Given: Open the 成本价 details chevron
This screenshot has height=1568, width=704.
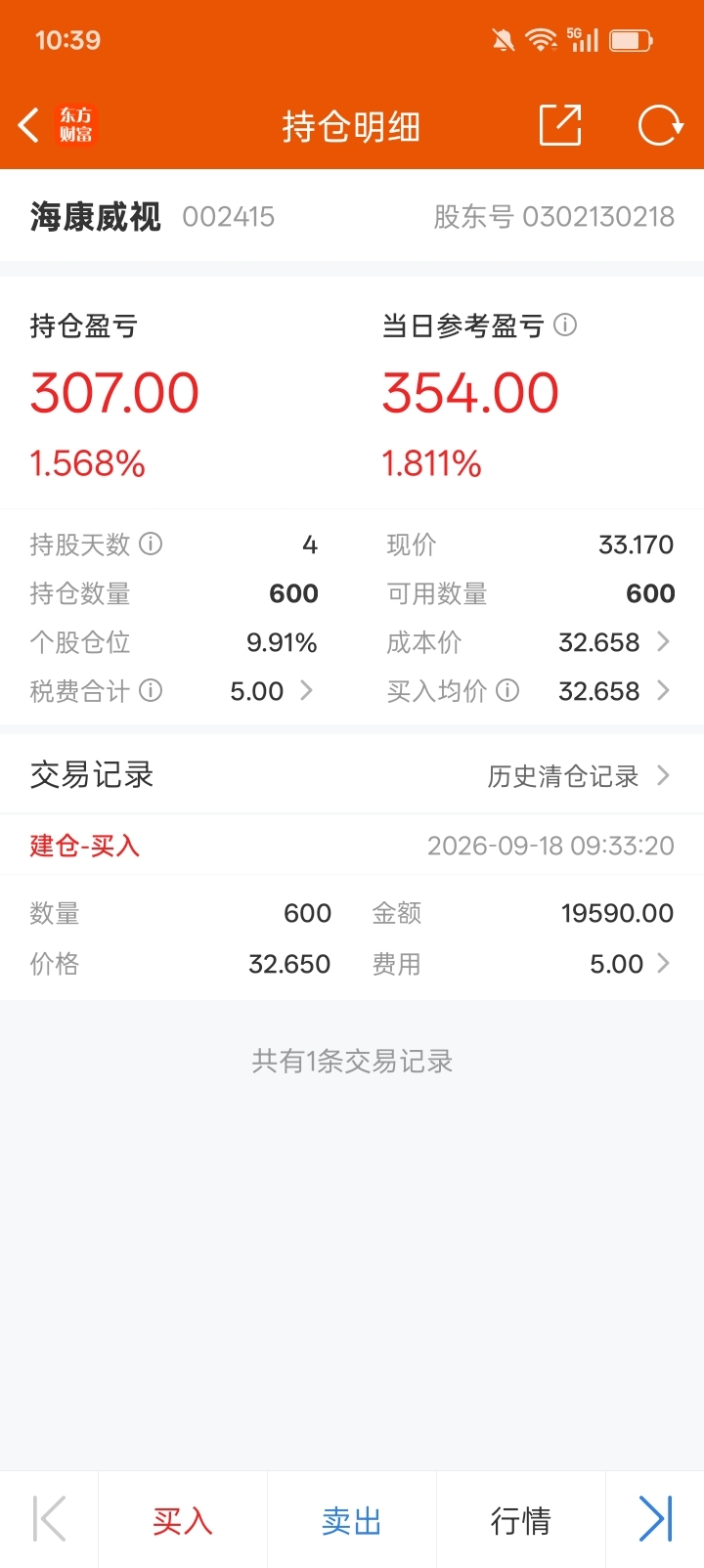Looking at the screenshot, I should click(x=664, y=641).
